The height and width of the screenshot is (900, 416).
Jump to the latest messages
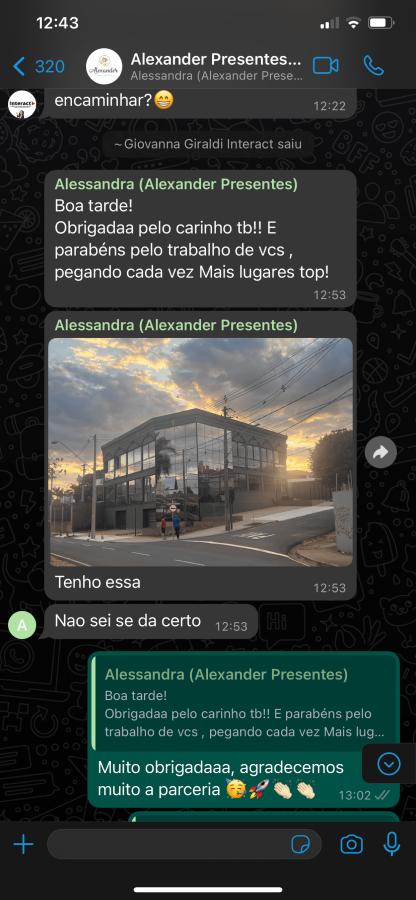pos(389,763)
